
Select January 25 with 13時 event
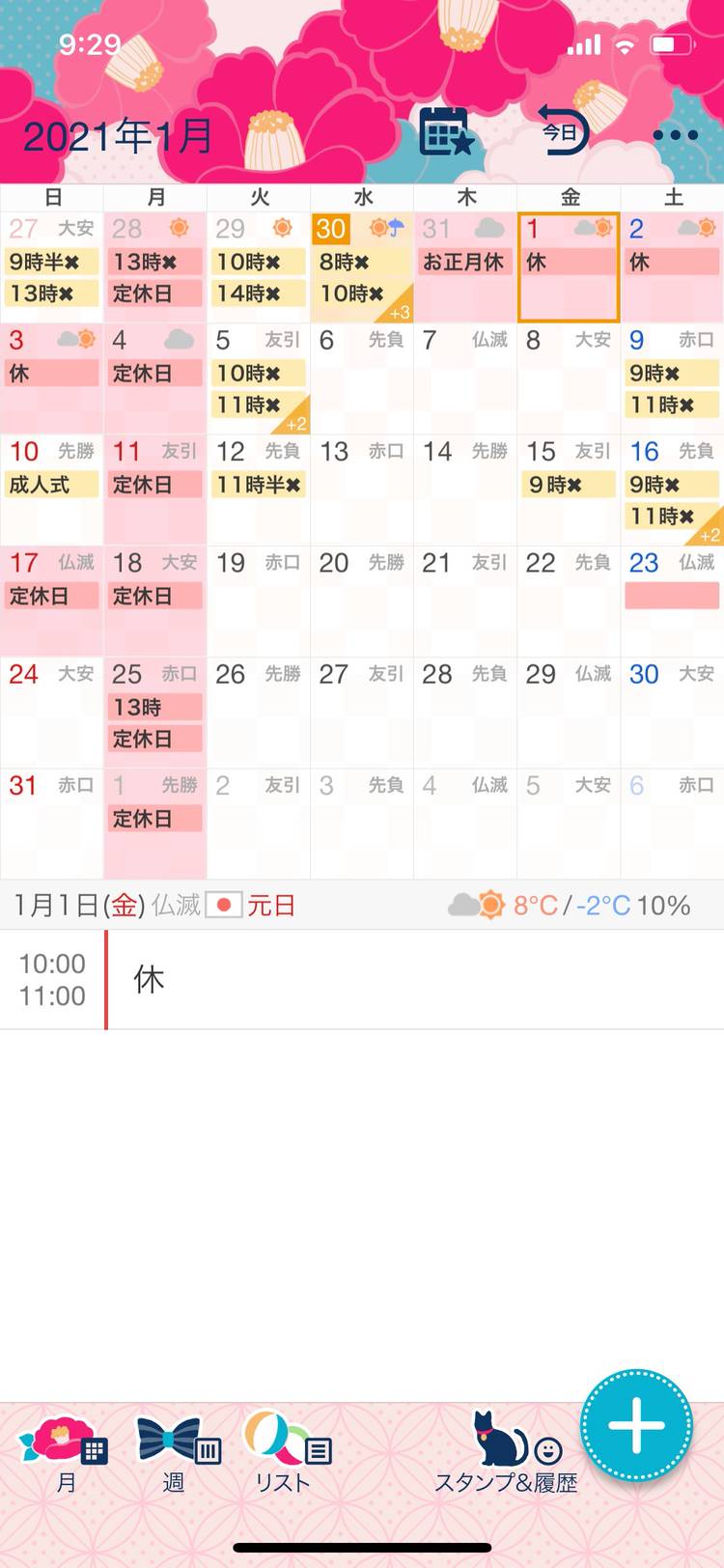(155, 712)
